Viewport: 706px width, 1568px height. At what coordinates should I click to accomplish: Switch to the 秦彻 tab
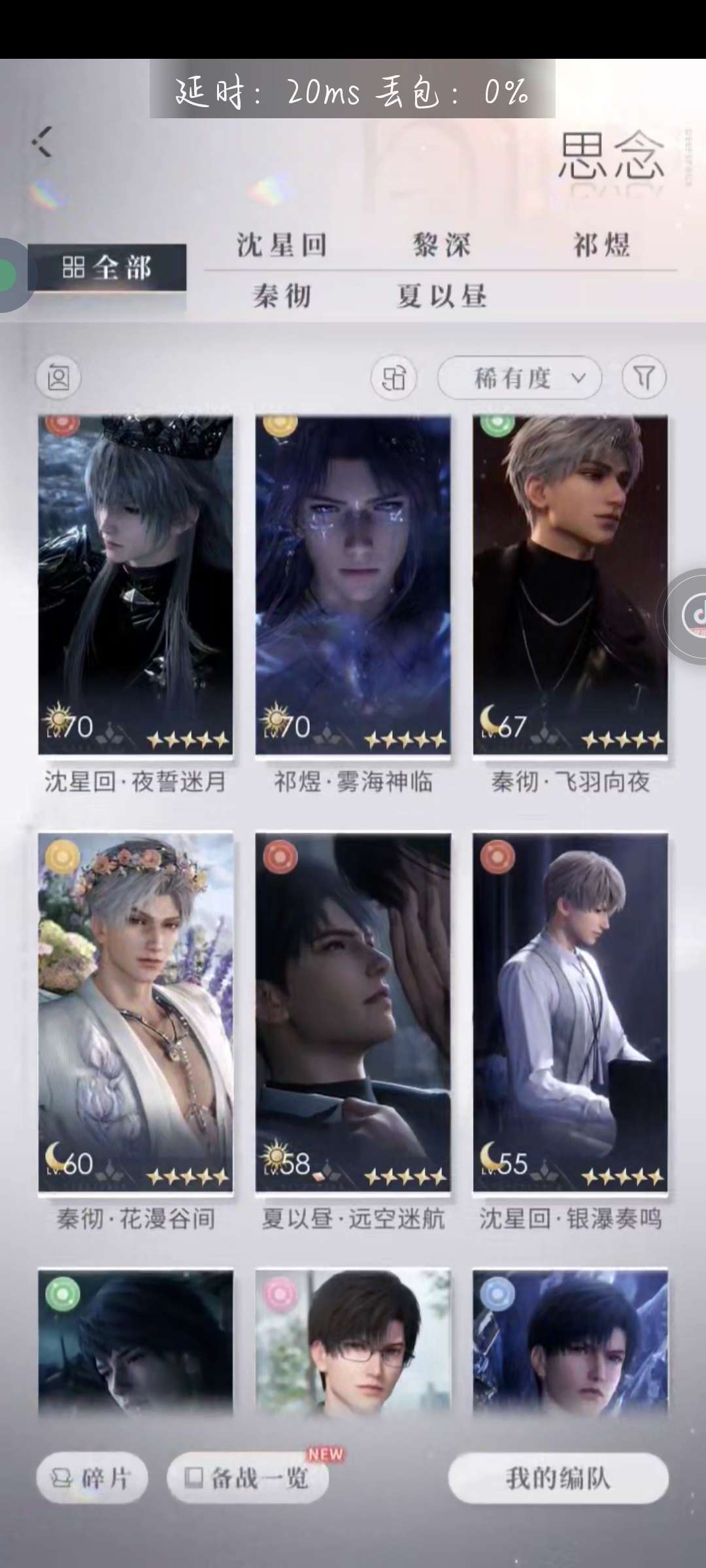[282, 296]
